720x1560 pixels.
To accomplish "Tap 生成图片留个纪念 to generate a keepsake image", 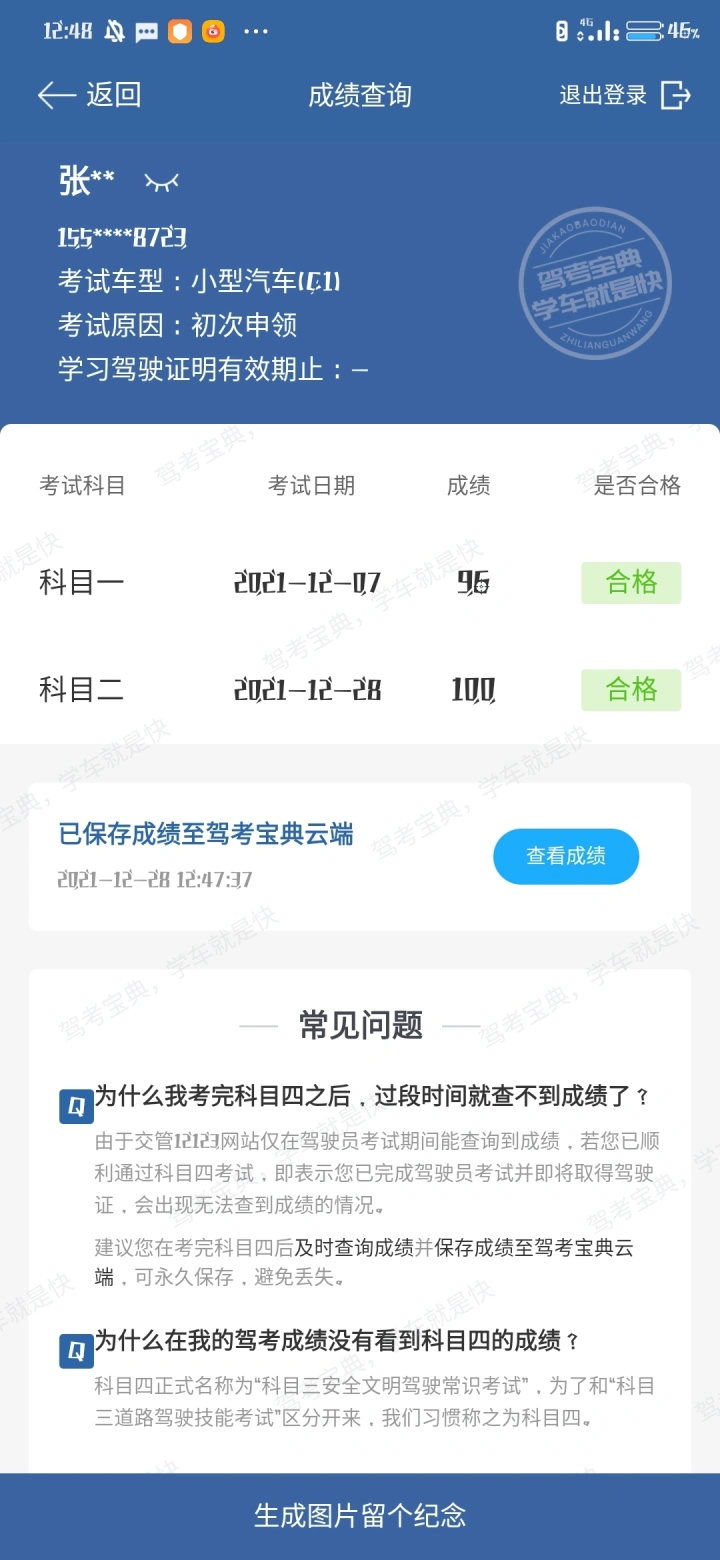I will pyautogui.click(x=360, y=1516).
